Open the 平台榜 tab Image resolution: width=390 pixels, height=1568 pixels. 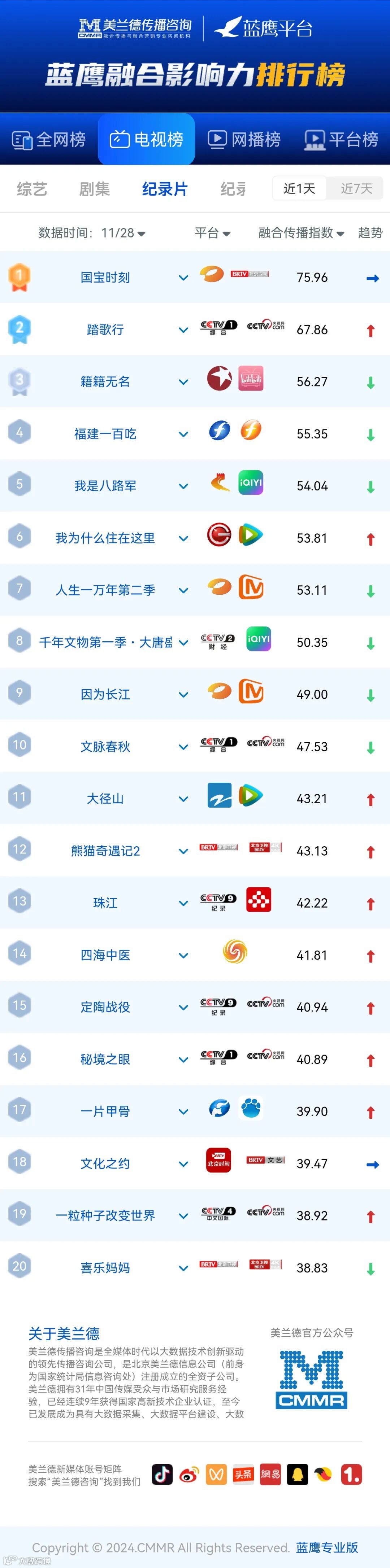coord(341,139)
